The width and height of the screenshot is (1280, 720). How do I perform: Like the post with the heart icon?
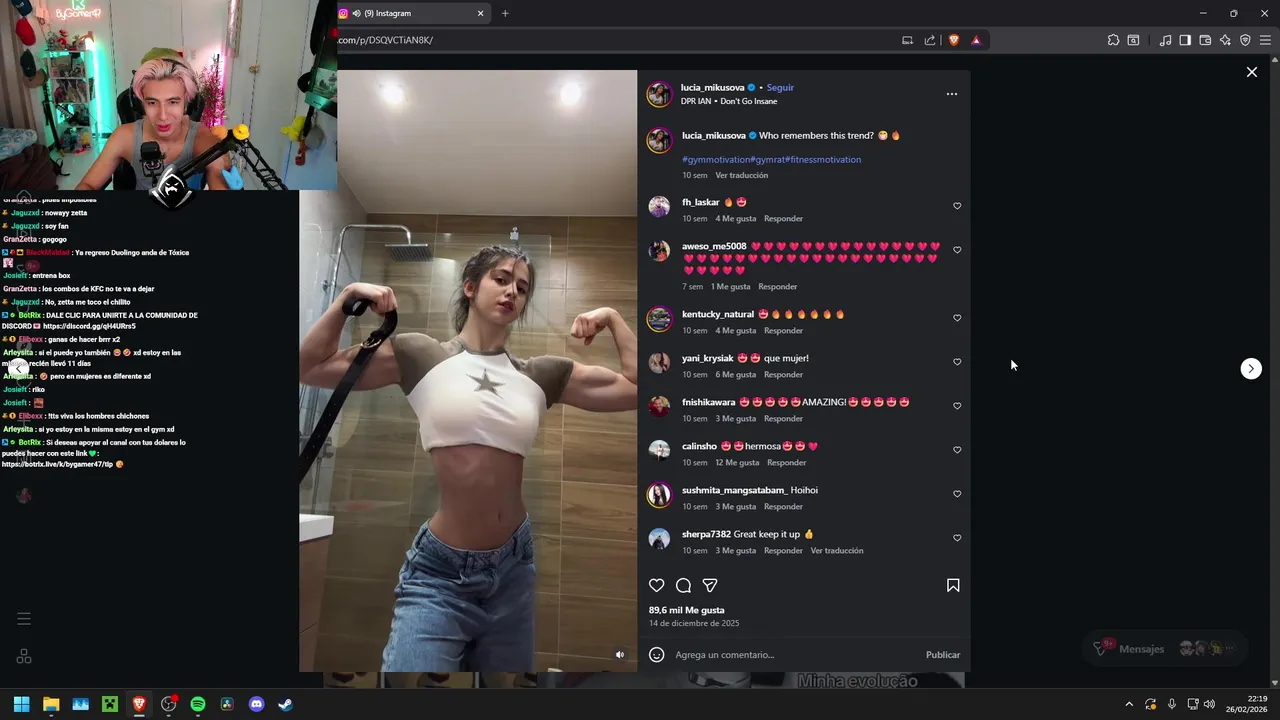pyautogui.click(x=656, y=585)
